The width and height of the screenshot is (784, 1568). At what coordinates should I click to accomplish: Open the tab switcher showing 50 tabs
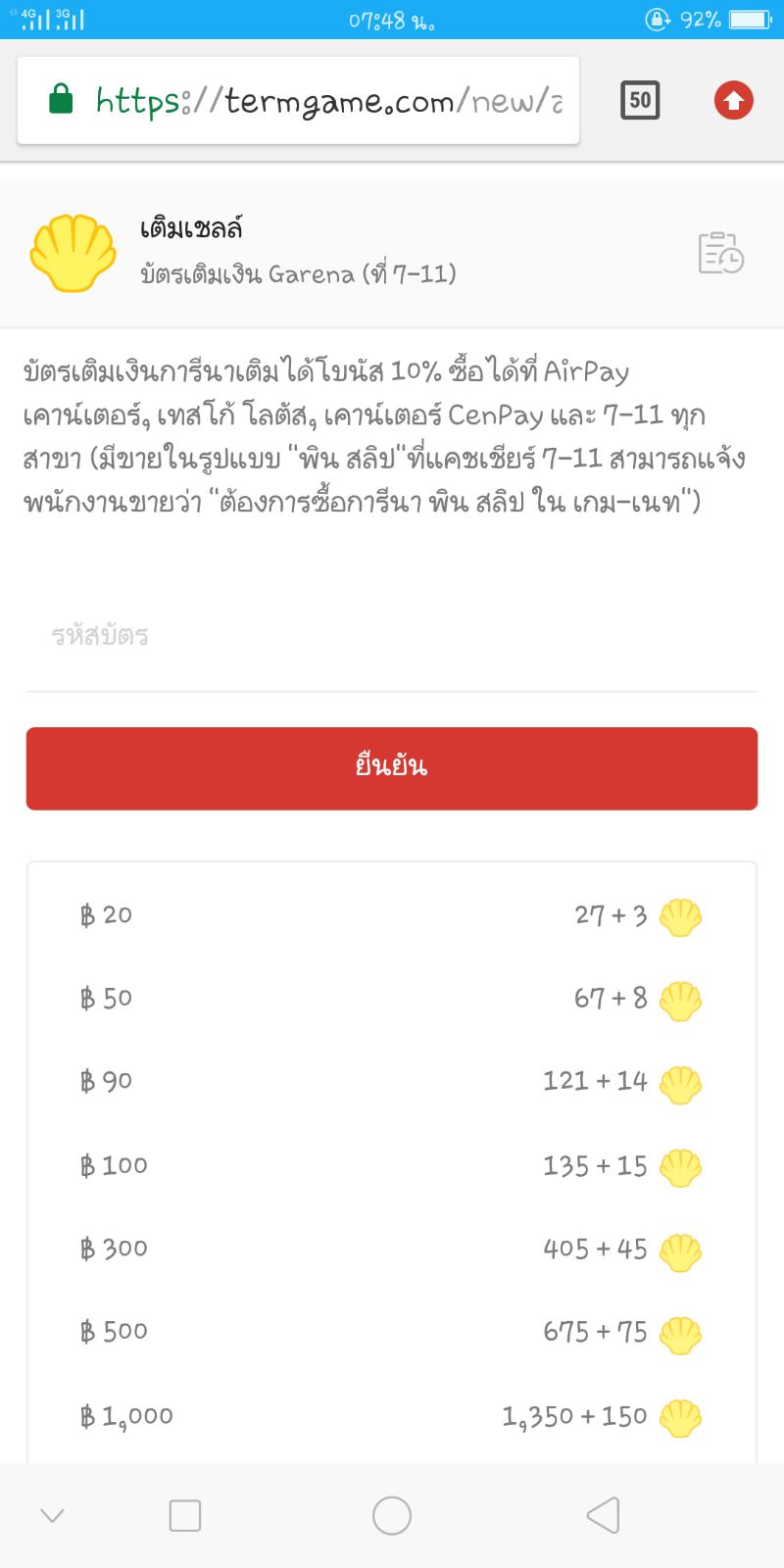pos(640,100)
